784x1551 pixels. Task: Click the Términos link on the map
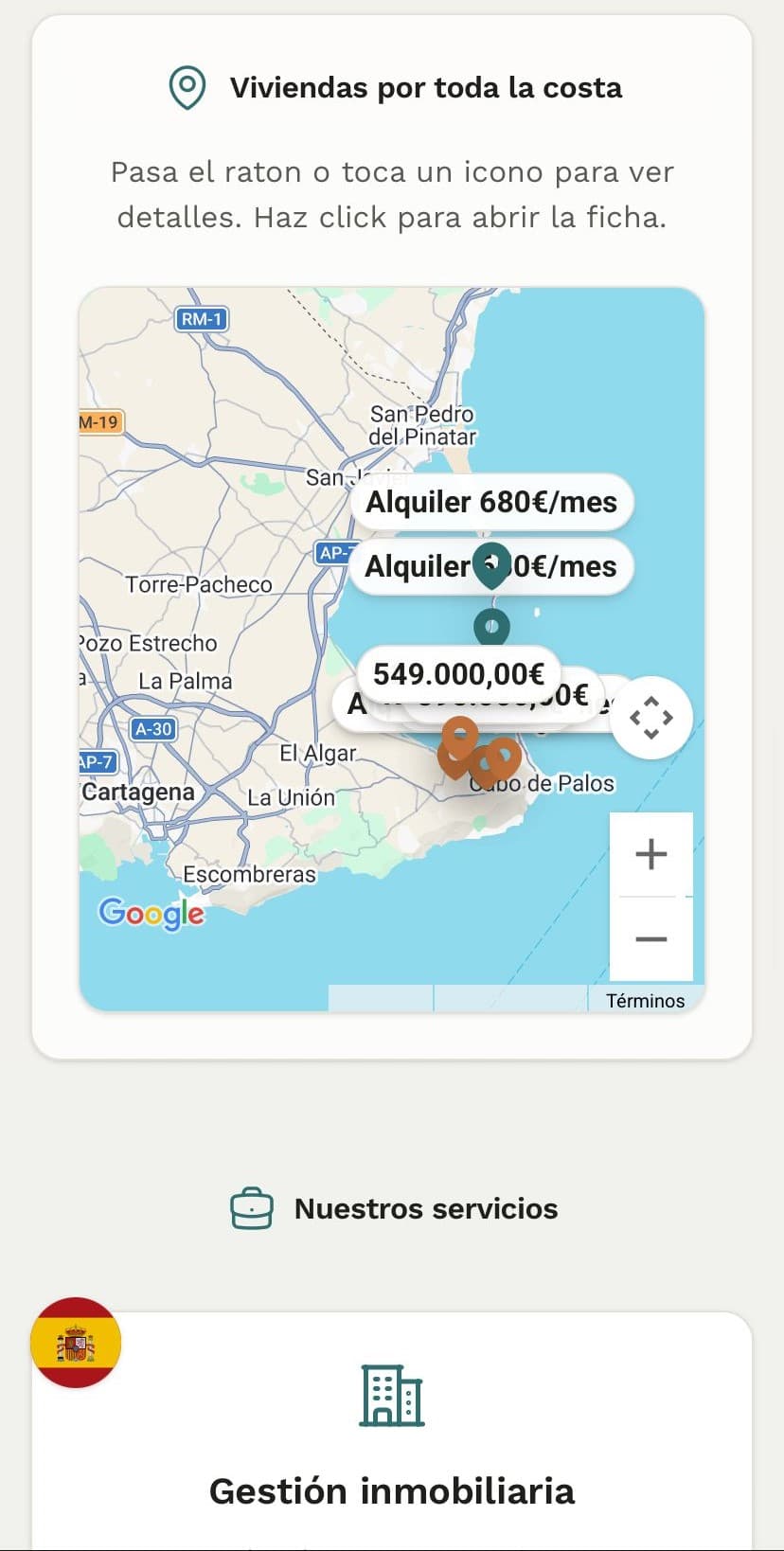pos(647,1000)
